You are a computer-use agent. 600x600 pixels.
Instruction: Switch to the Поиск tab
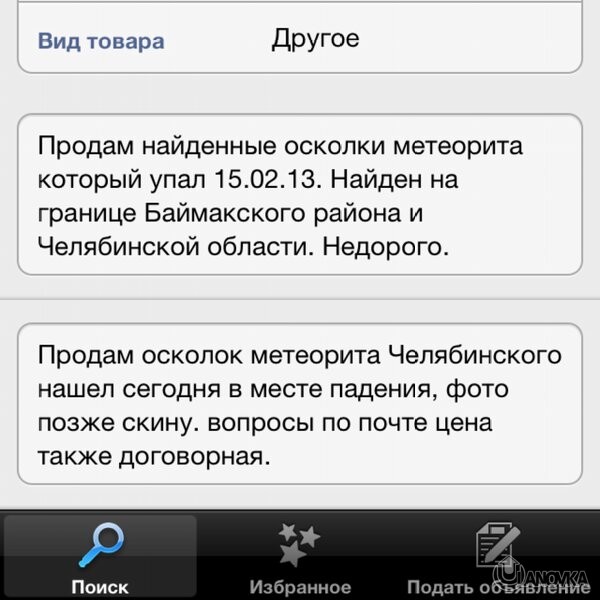pyautogui.click(x=100, y=556)
